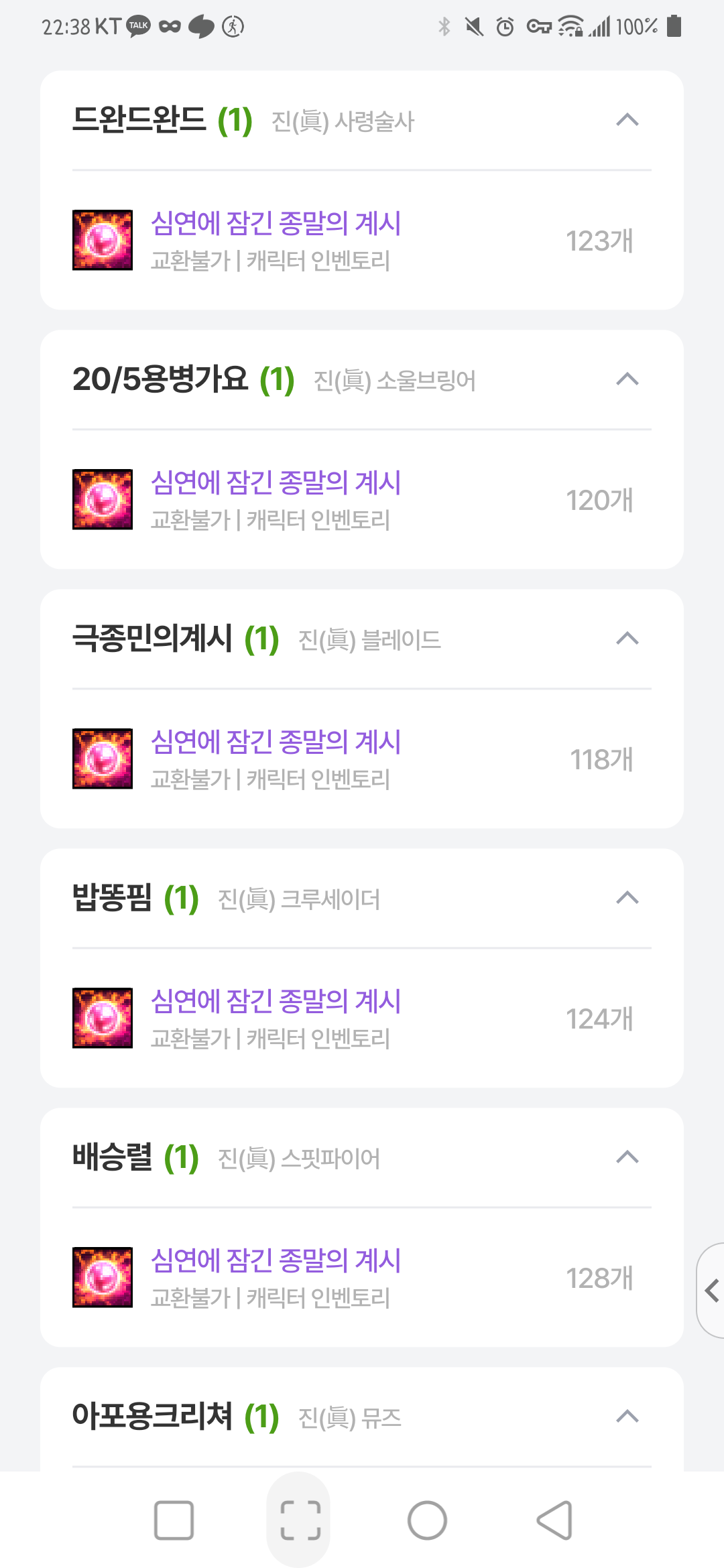
Task: Open the side edge panel arrow handle
Action: pyautogui.click(x=712, y=1291)
